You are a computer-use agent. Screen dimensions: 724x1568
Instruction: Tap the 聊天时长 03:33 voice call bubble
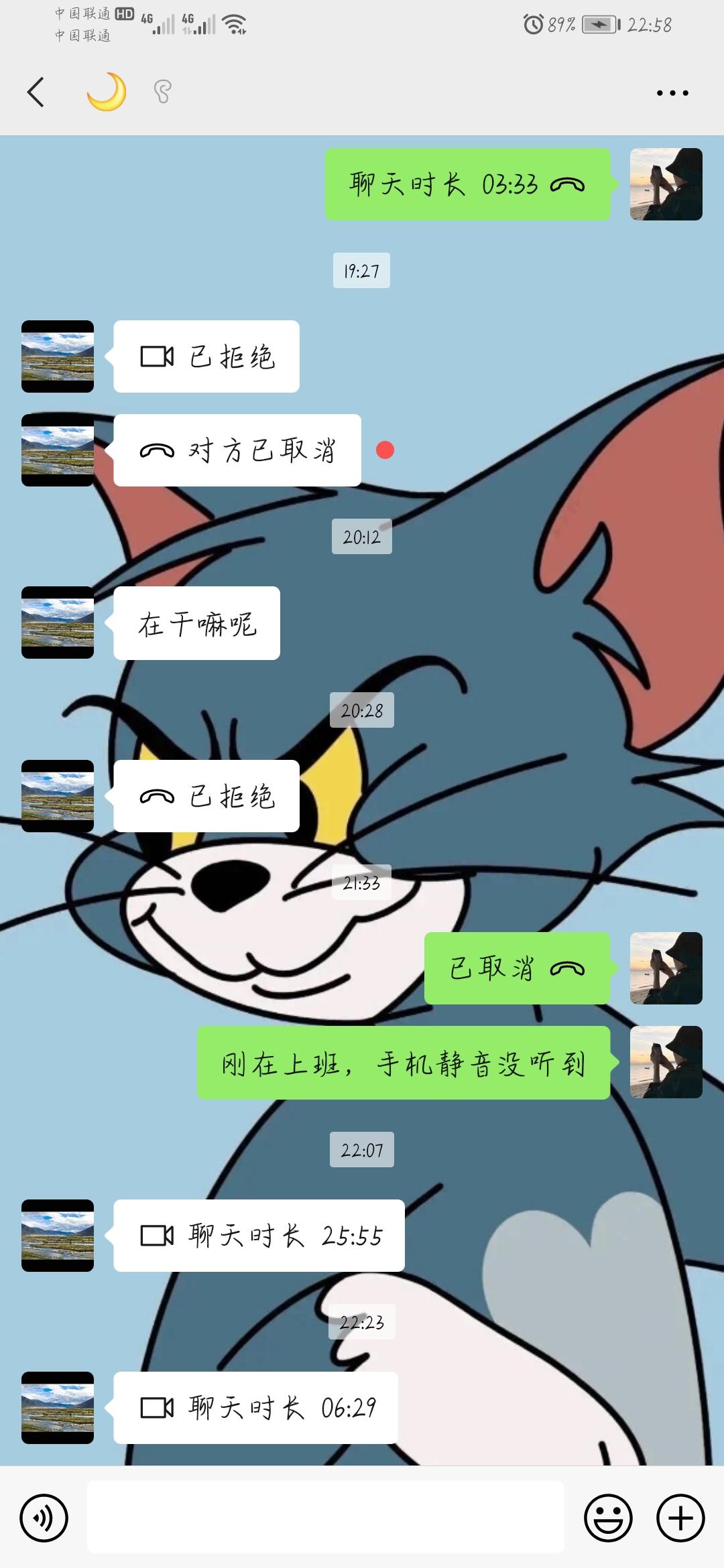point(468,184)
